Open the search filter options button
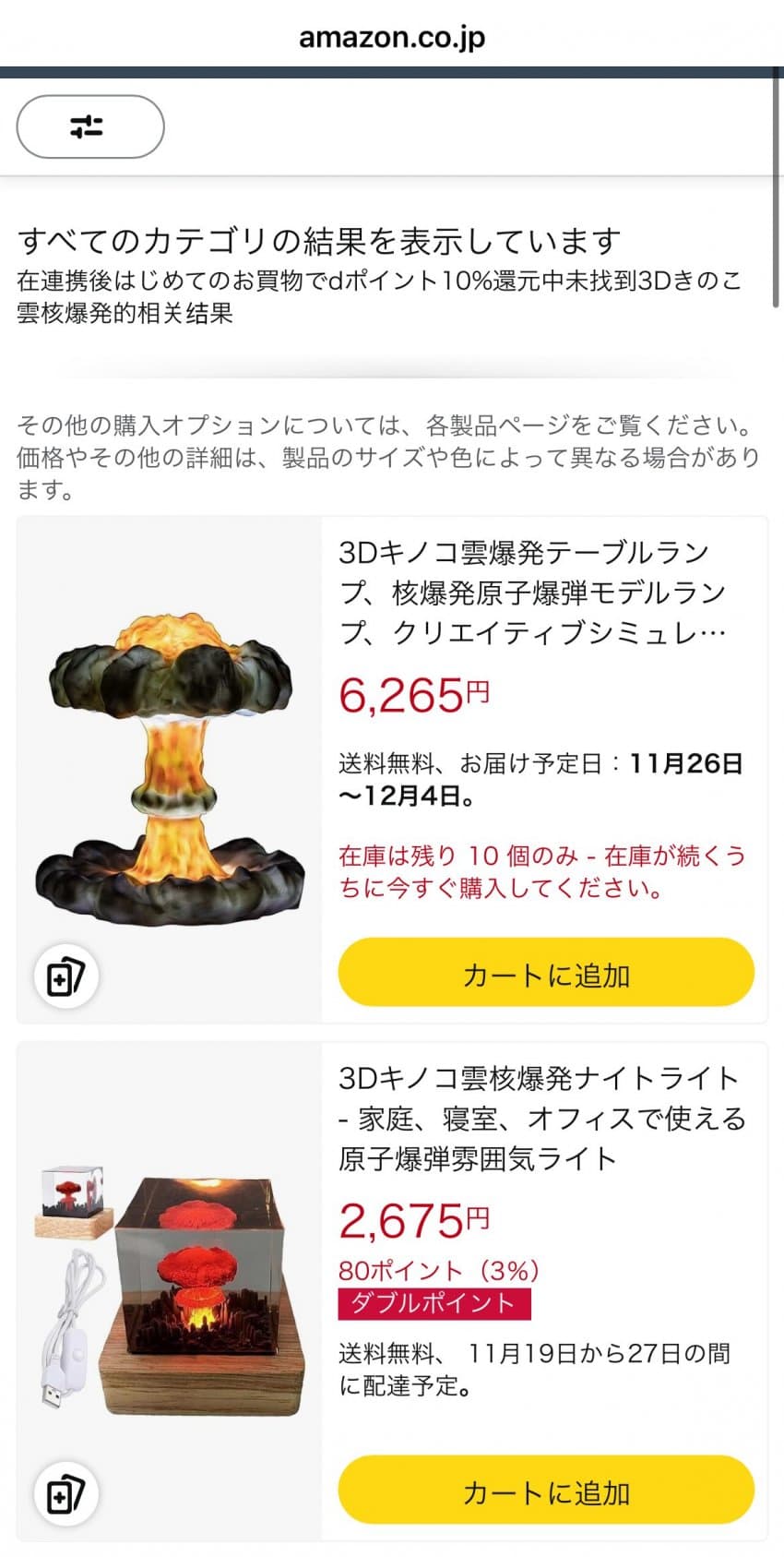Image resolution: width=784 pixels, height=1557 pixels. 89,126
